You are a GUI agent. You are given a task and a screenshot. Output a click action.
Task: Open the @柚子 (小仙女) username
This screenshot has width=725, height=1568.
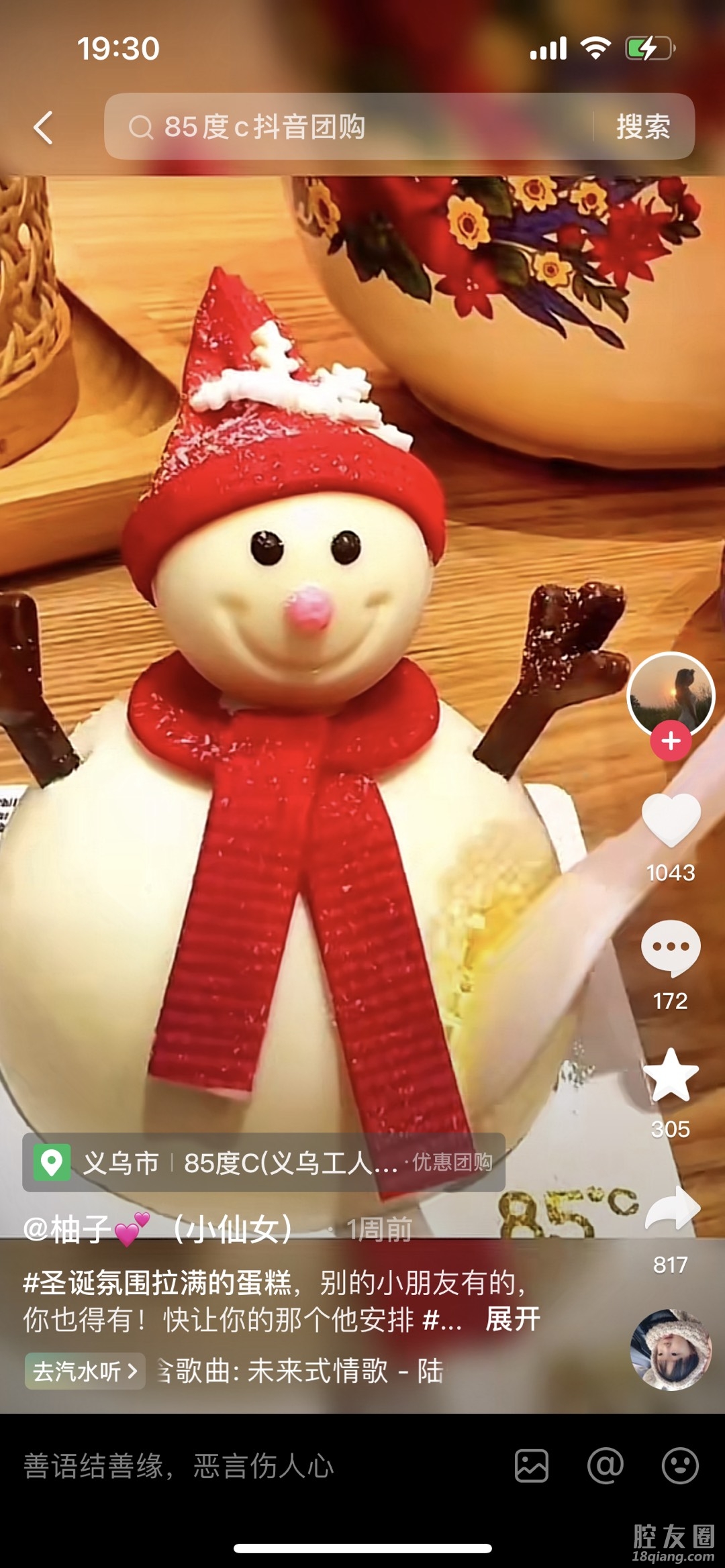pyautogui.click(x=158, y=1230)
